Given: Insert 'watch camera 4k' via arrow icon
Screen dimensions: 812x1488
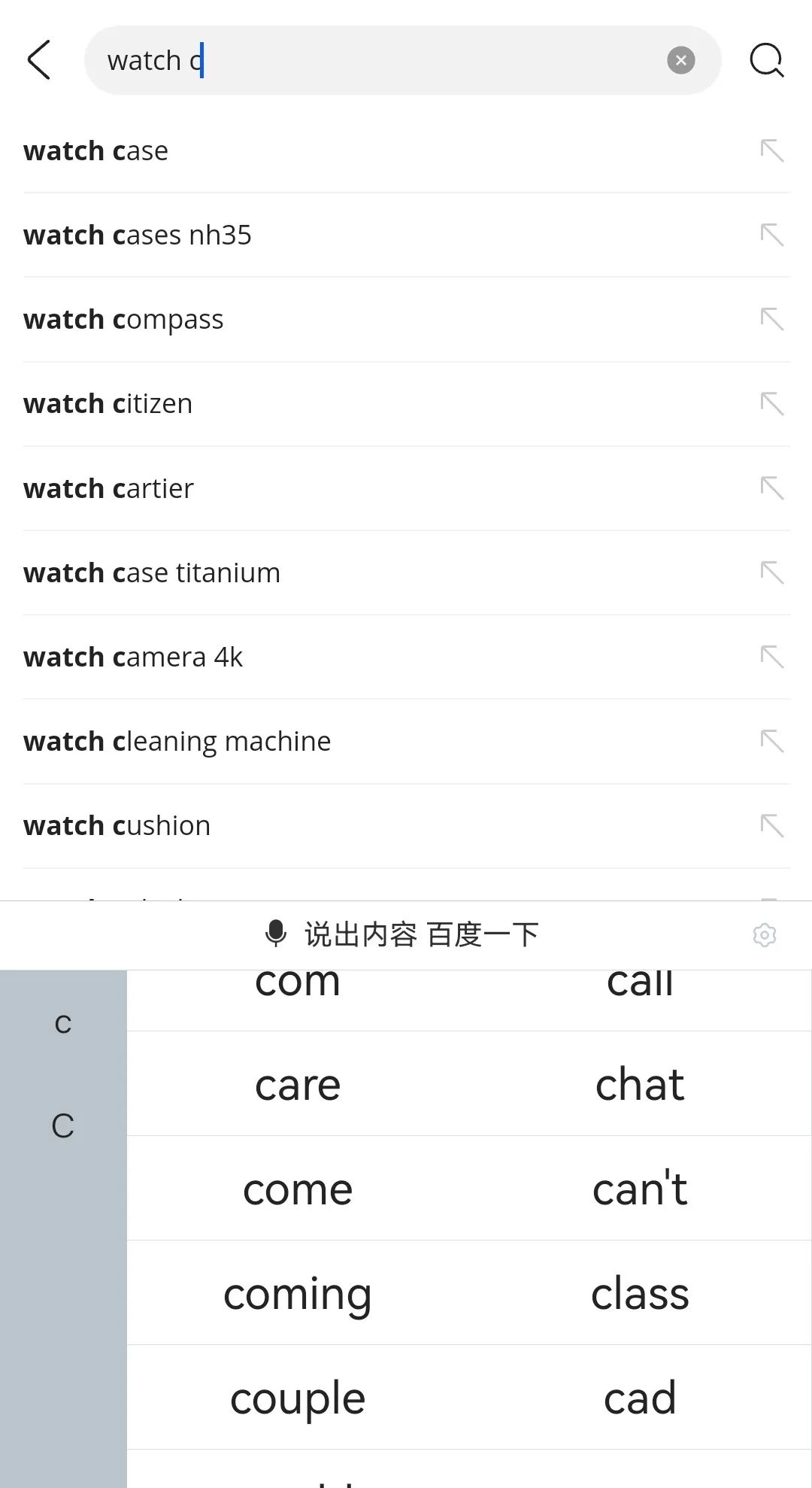Looking at the screenshot, I should pos(771,657).
